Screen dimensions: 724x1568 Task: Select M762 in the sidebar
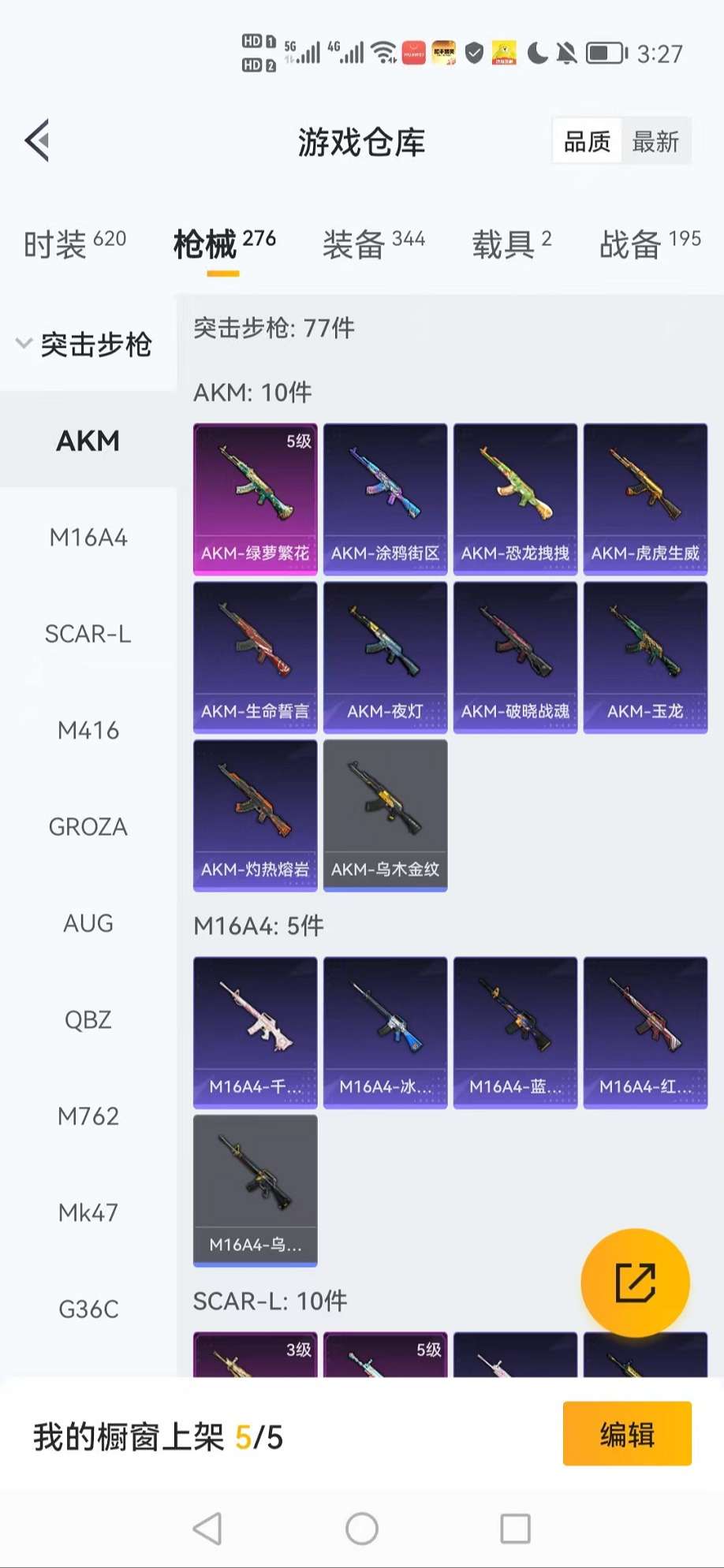[x=88, y=1116]
